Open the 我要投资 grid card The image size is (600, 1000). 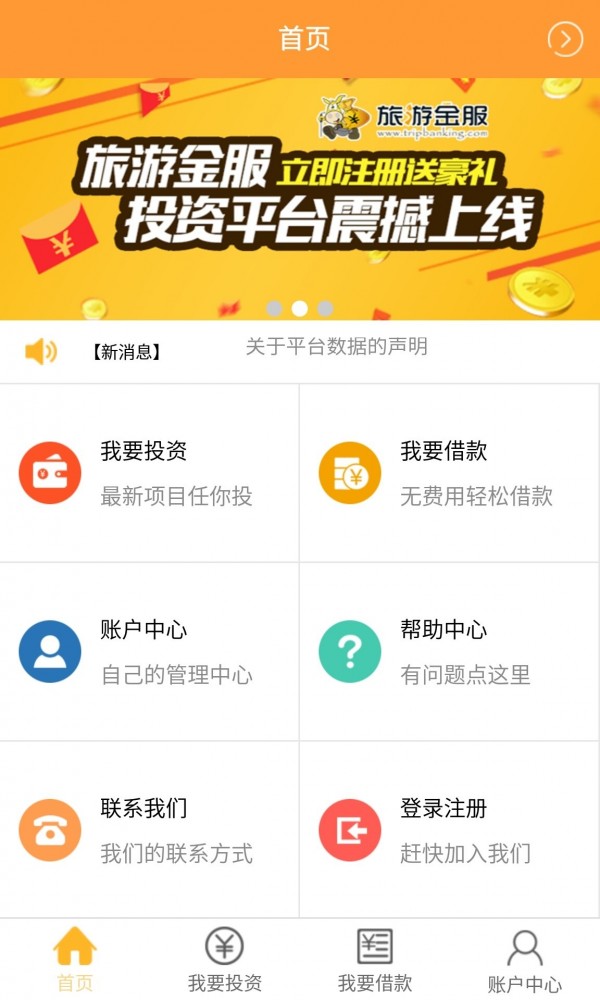[x=149, y=472]
